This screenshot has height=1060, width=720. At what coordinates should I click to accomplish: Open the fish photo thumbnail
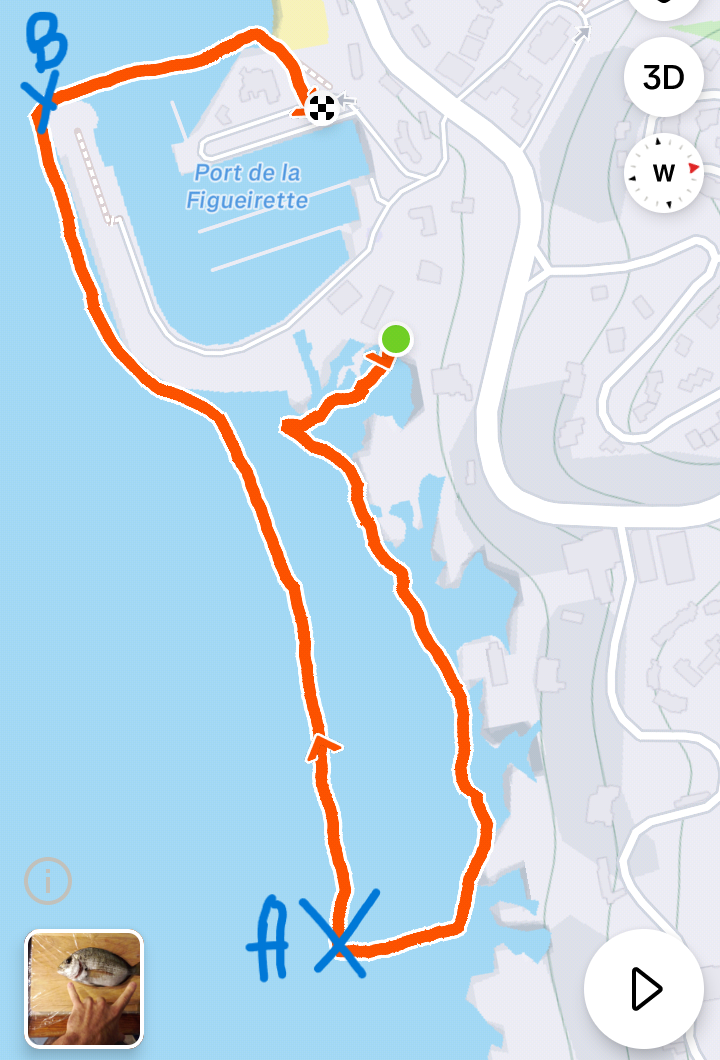point(84,988)
